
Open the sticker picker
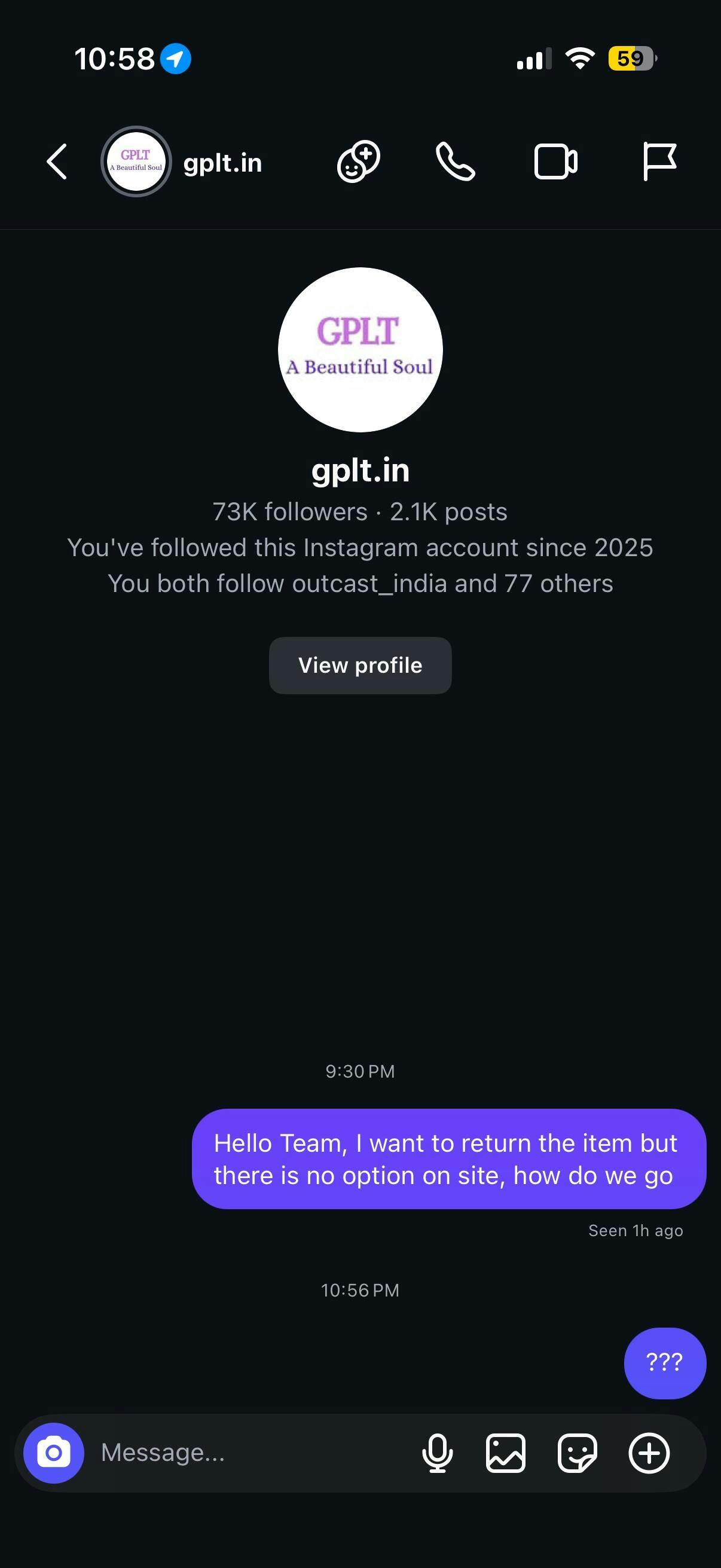coord(577,1453)
